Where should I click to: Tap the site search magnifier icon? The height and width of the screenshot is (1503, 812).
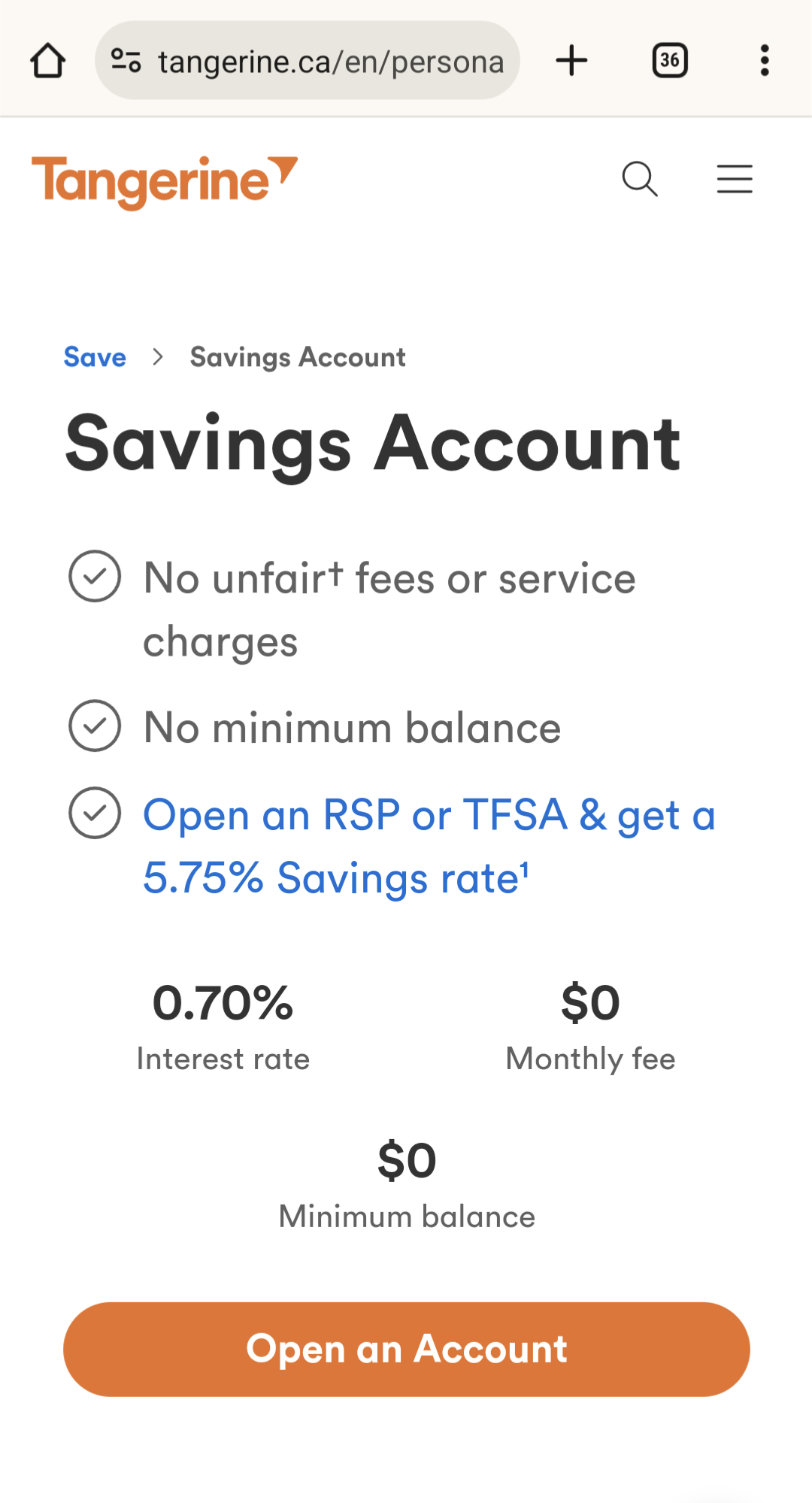coord(640,179)
